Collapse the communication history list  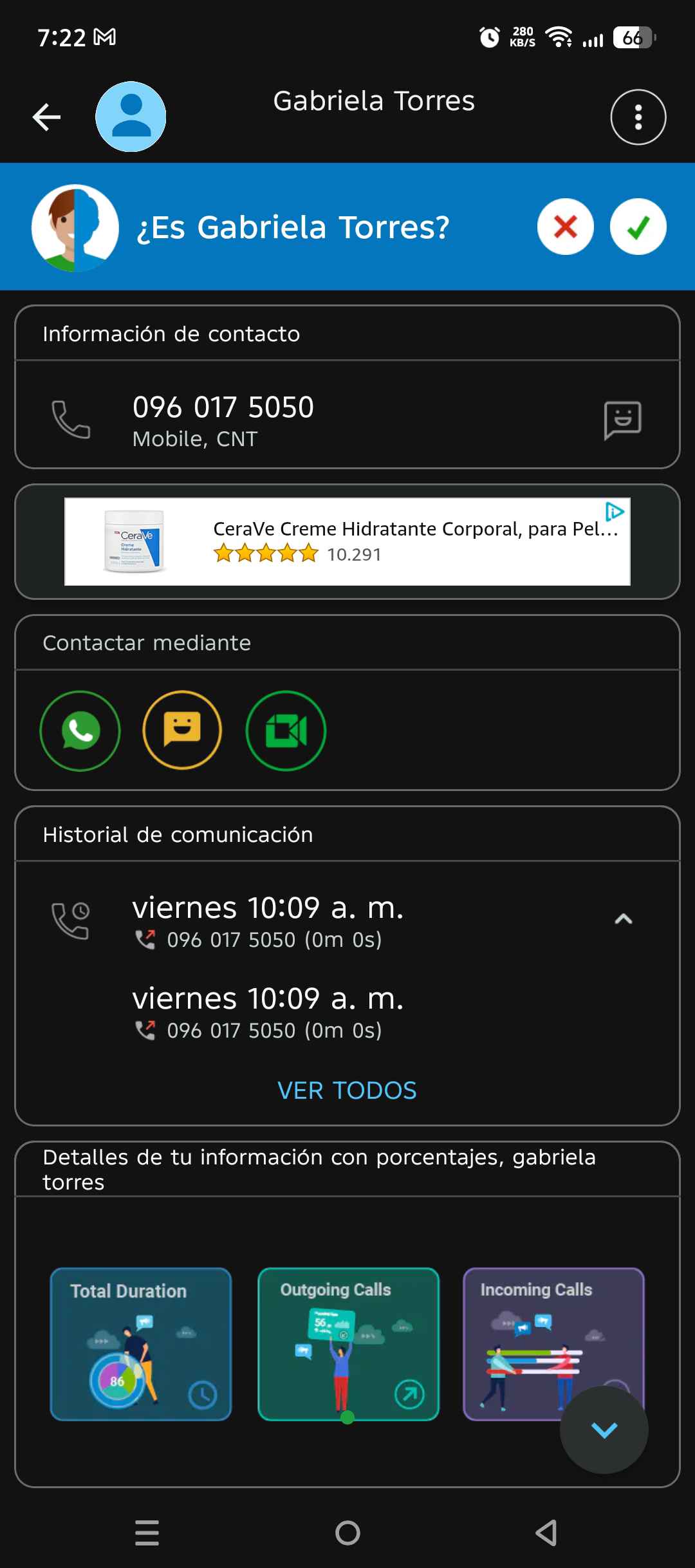point(623,919)
